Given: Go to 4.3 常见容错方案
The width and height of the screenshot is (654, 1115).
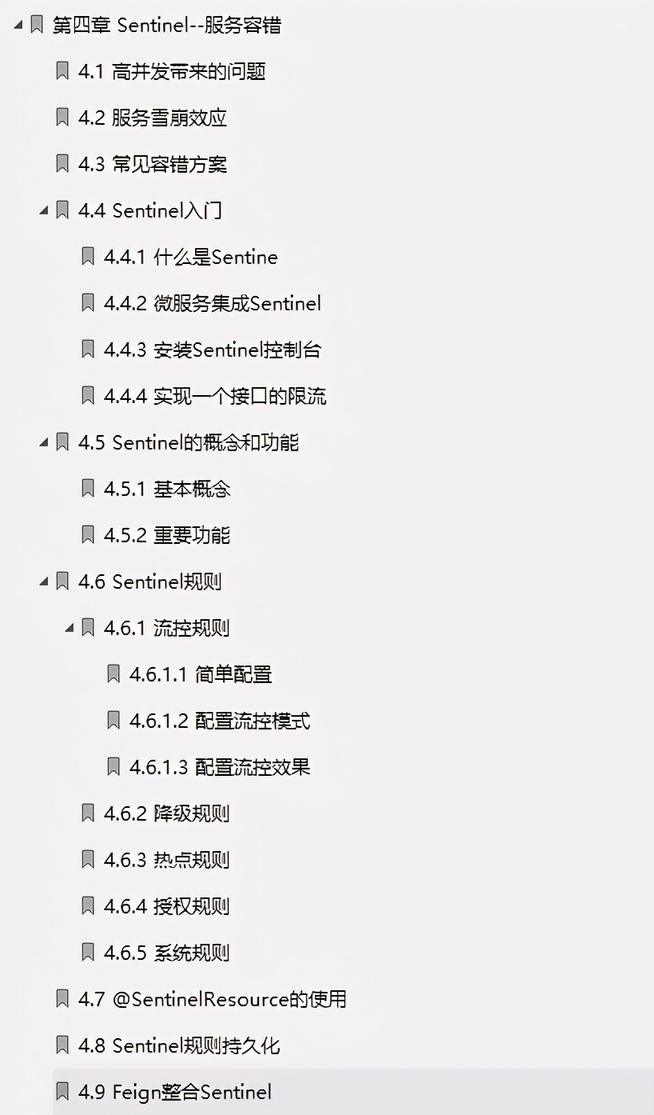Looking at the screenshot, I should 152,164.
